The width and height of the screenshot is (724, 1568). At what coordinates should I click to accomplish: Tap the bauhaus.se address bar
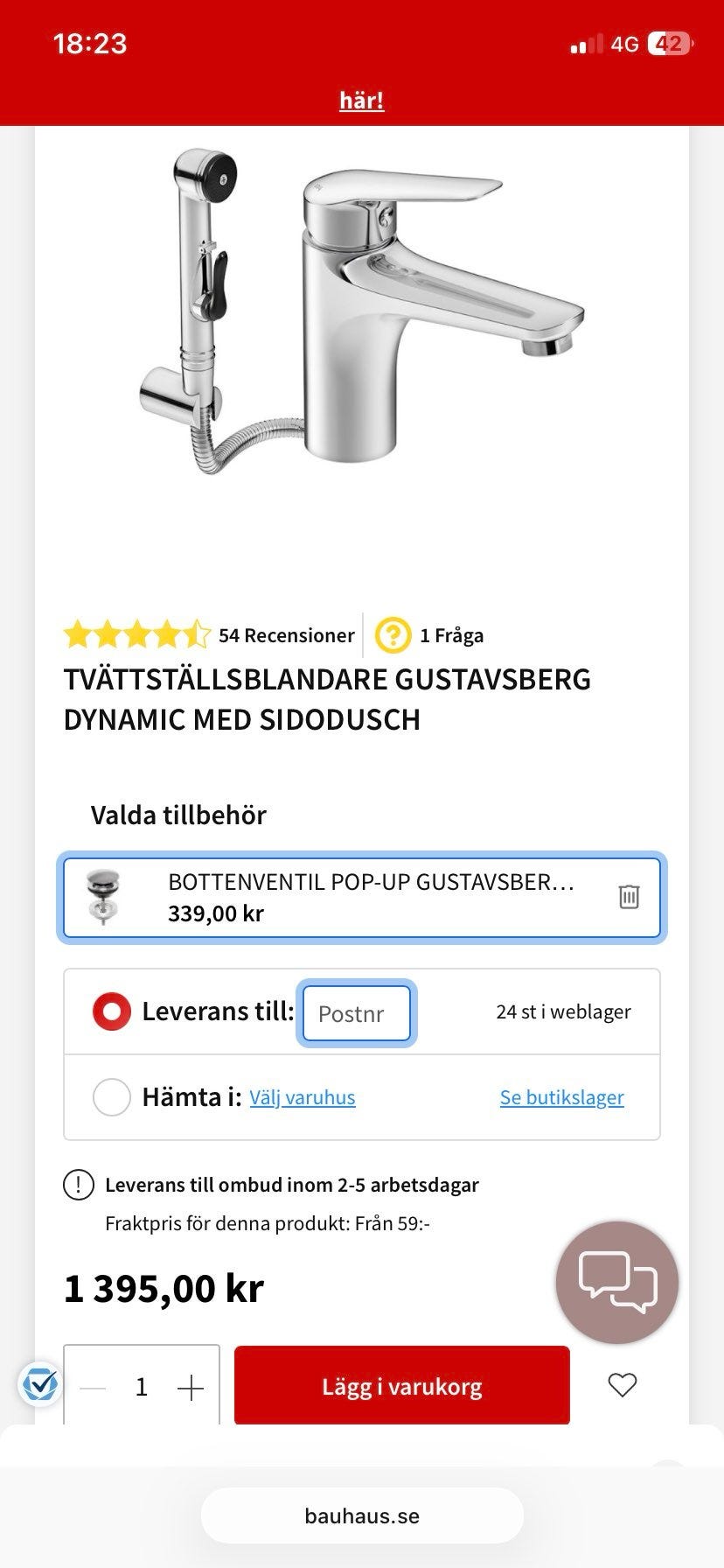pyautogui.click(x=361, y=1515)
